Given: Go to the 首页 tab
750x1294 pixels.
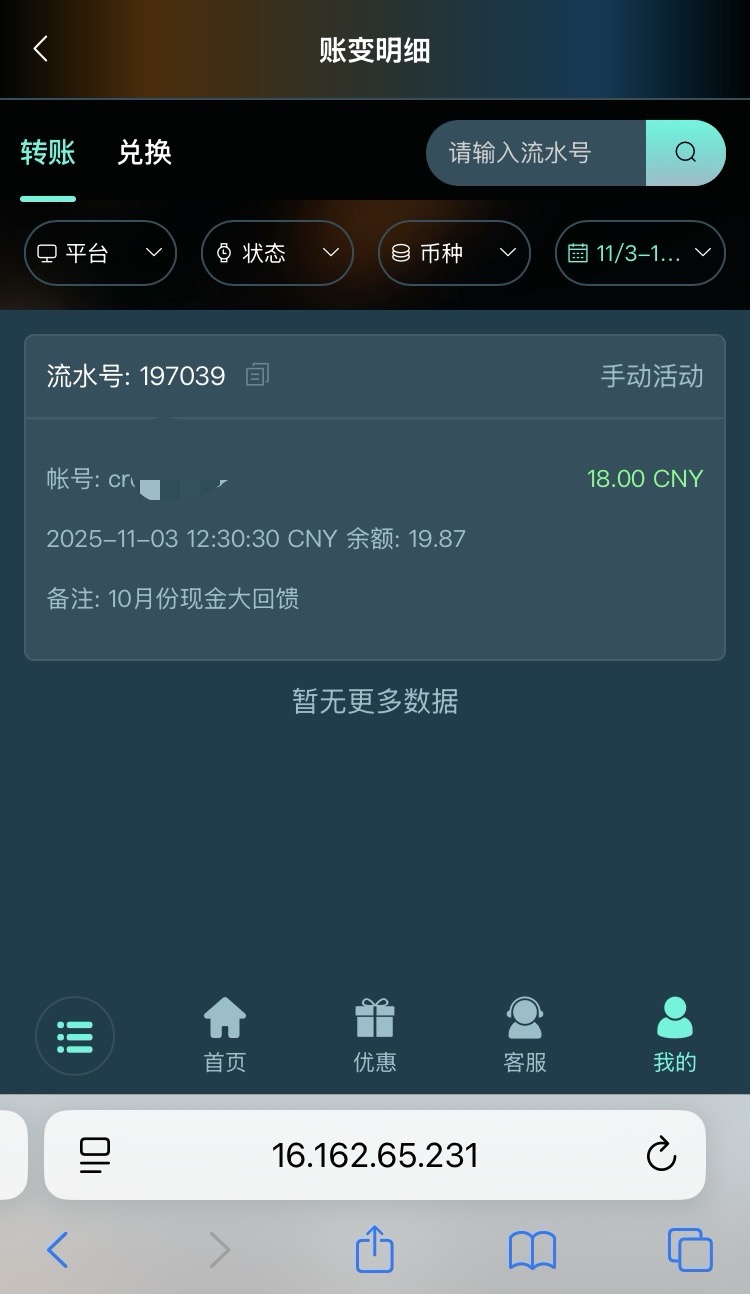Looking at the screenshot, I should [225, 1035].
